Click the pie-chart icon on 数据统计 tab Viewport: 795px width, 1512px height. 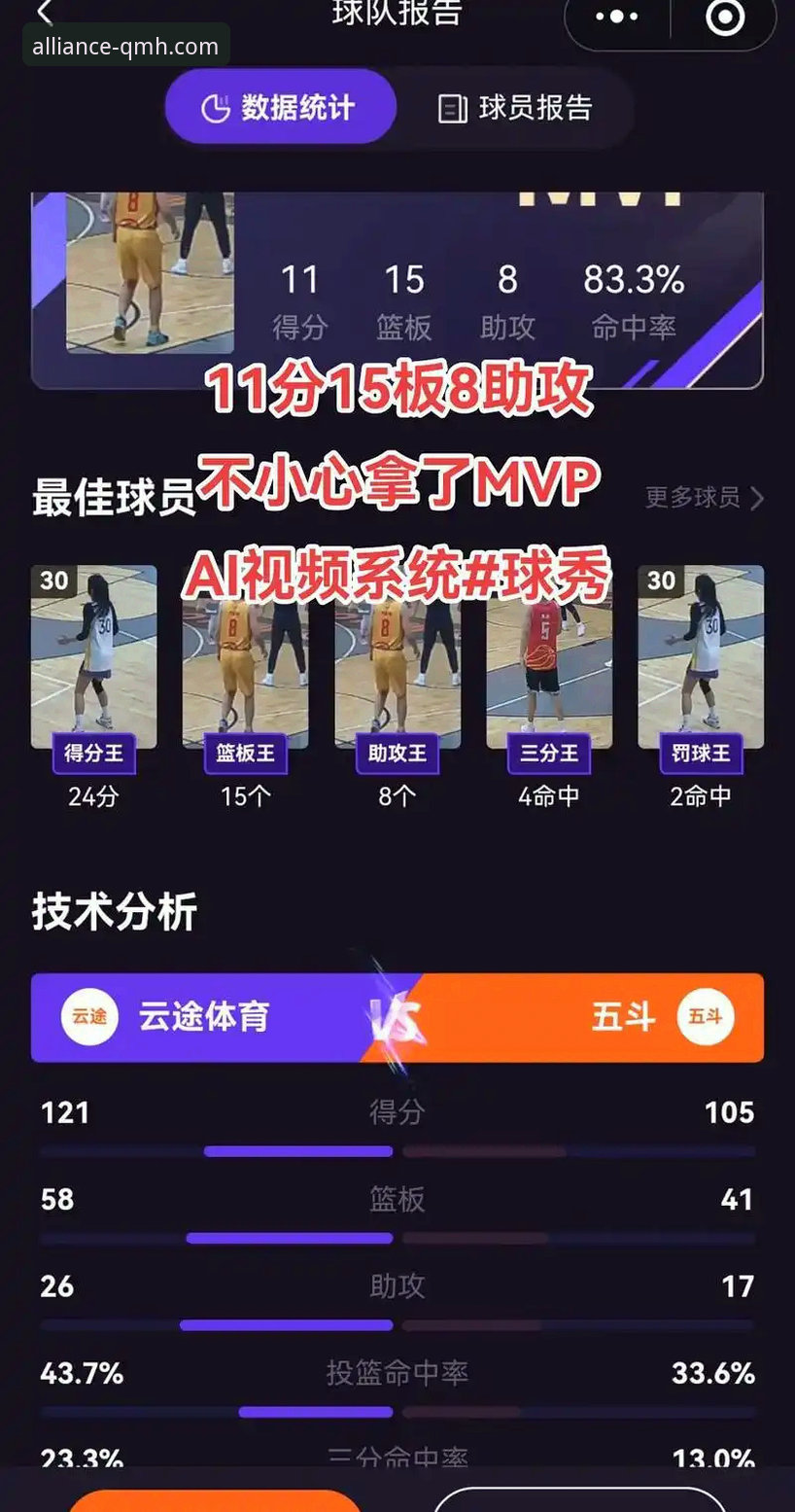[x=218, y=108]
